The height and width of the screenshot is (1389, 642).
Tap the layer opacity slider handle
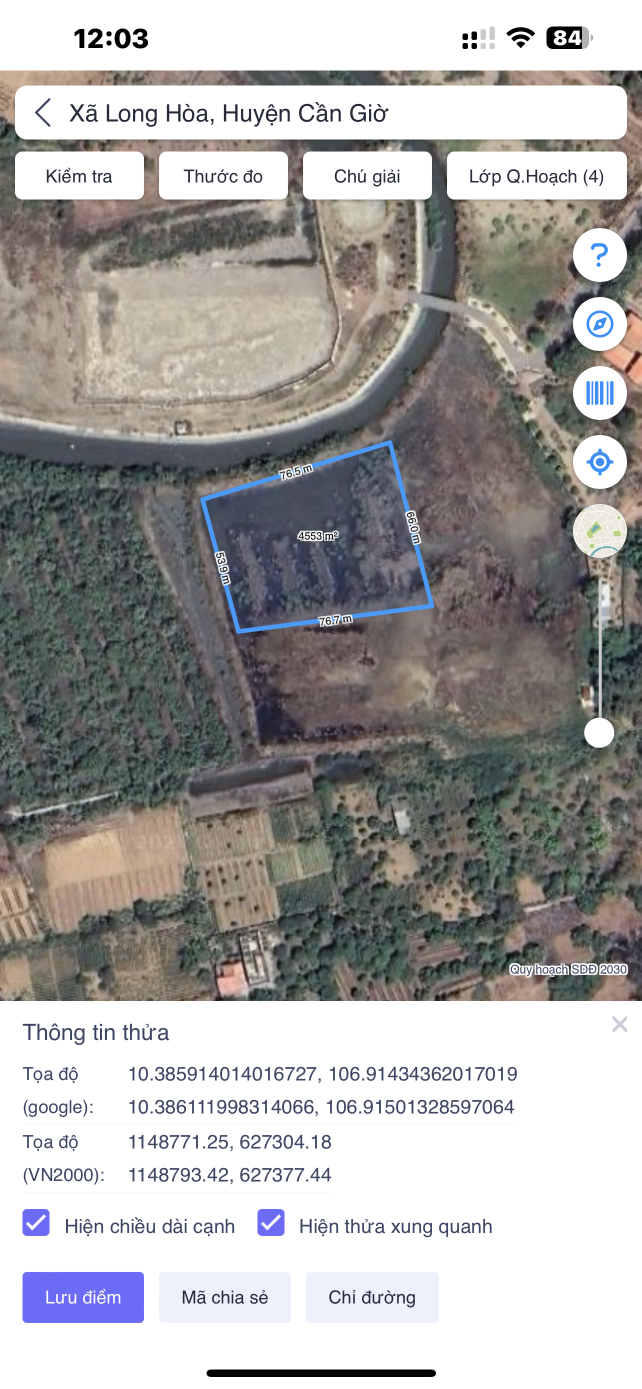[x=598, y=732]
